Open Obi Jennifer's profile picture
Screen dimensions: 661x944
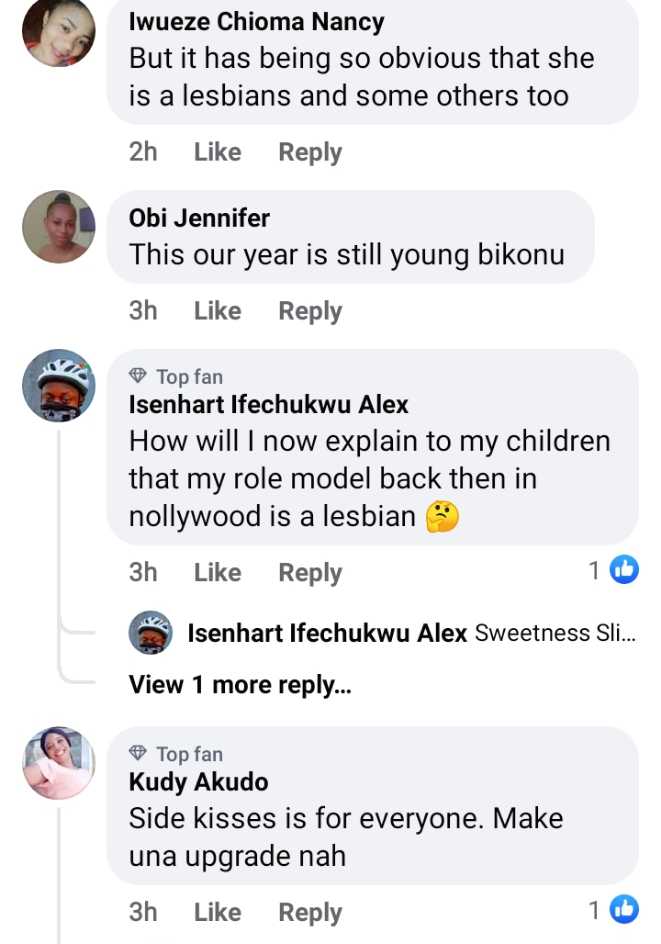[59, 227]
